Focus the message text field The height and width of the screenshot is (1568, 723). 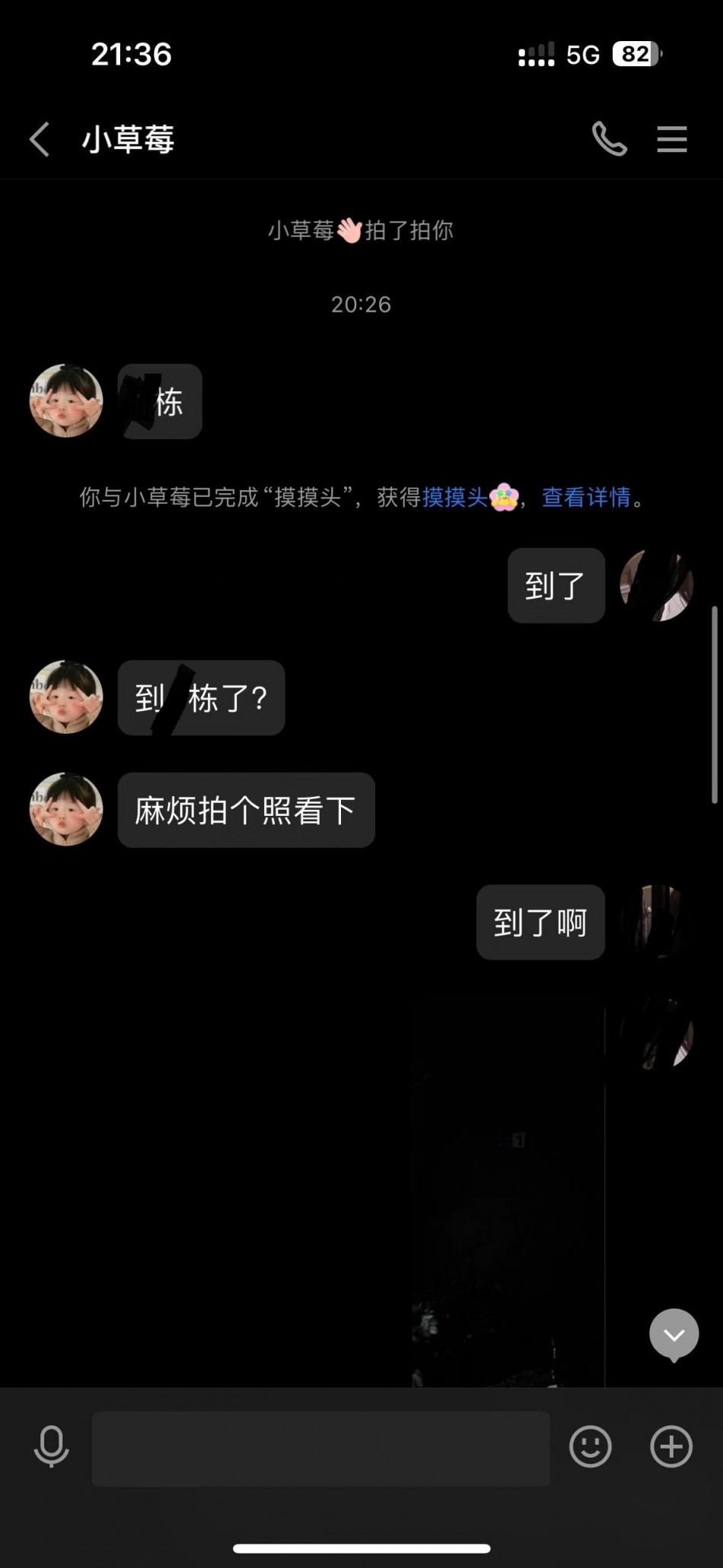click(320, 1448)
